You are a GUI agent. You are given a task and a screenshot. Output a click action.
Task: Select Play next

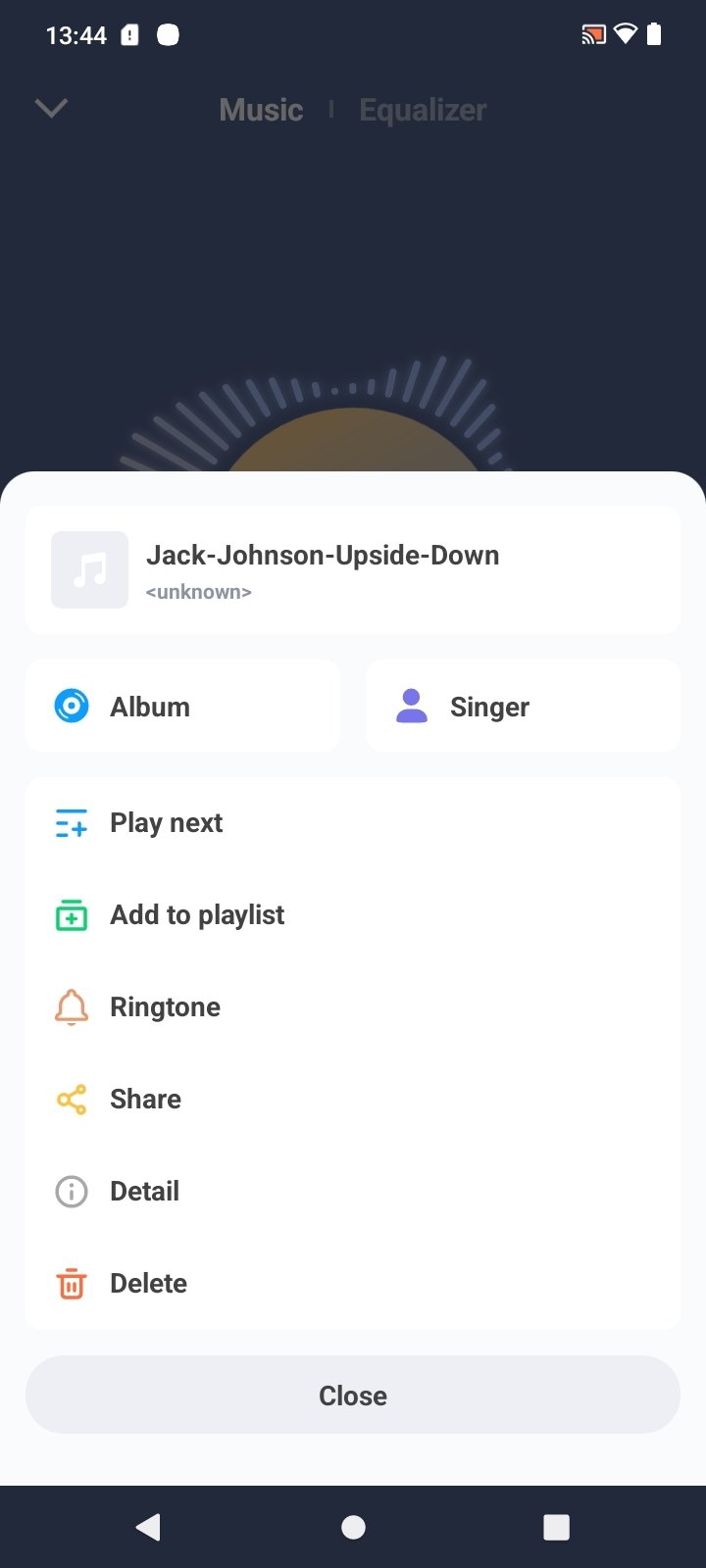pos(353,823)
